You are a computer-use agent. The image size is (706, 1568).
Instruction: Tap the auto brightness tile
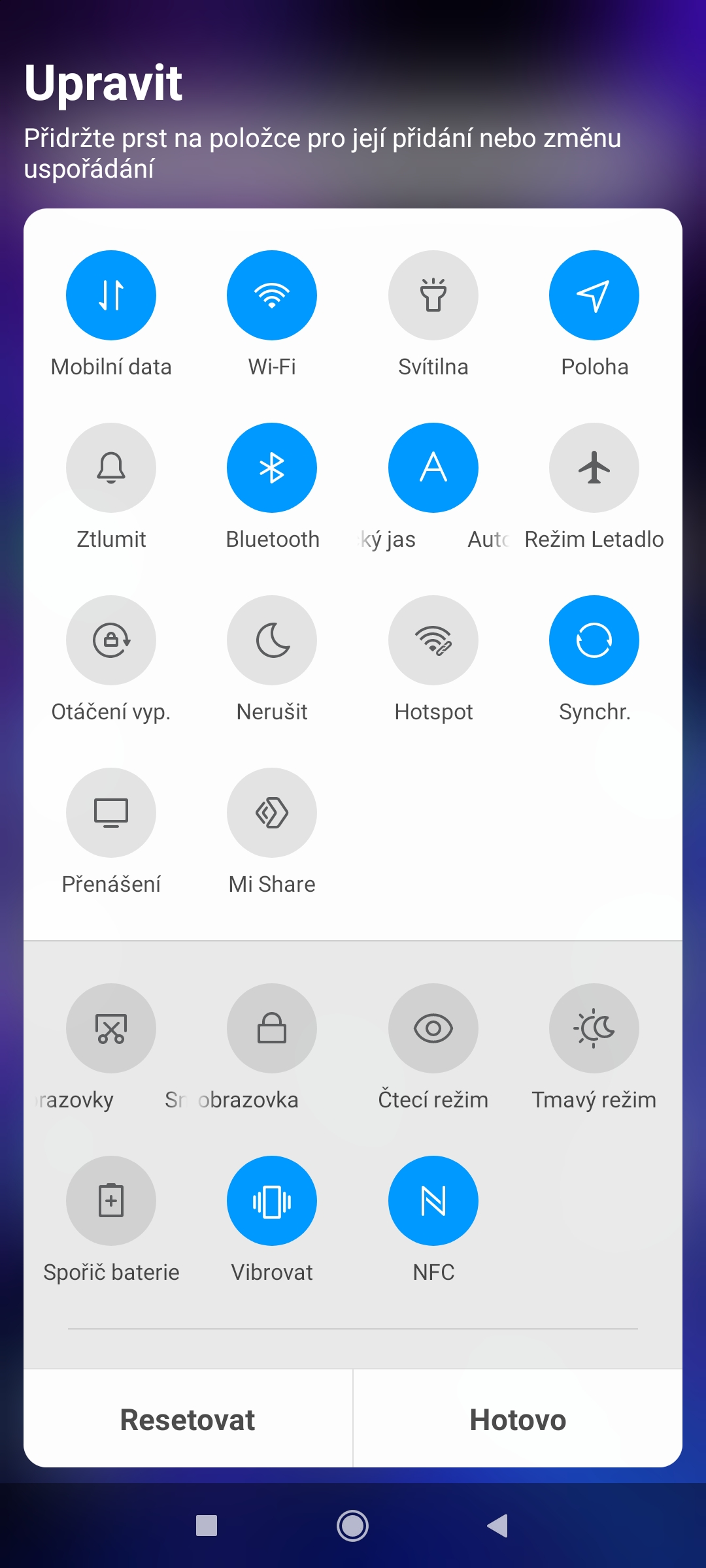tap(433, 468)
